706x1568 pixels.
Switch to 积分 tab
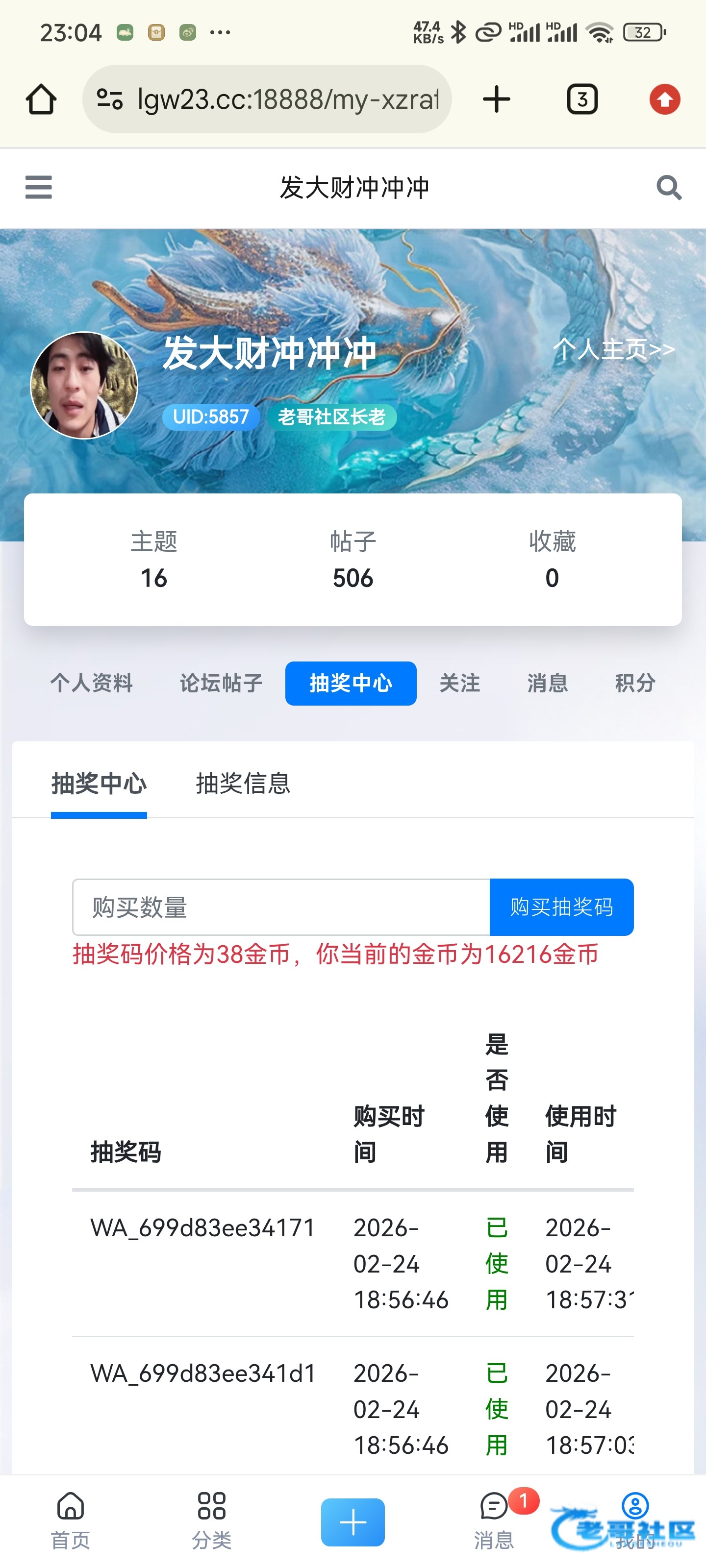635,683
